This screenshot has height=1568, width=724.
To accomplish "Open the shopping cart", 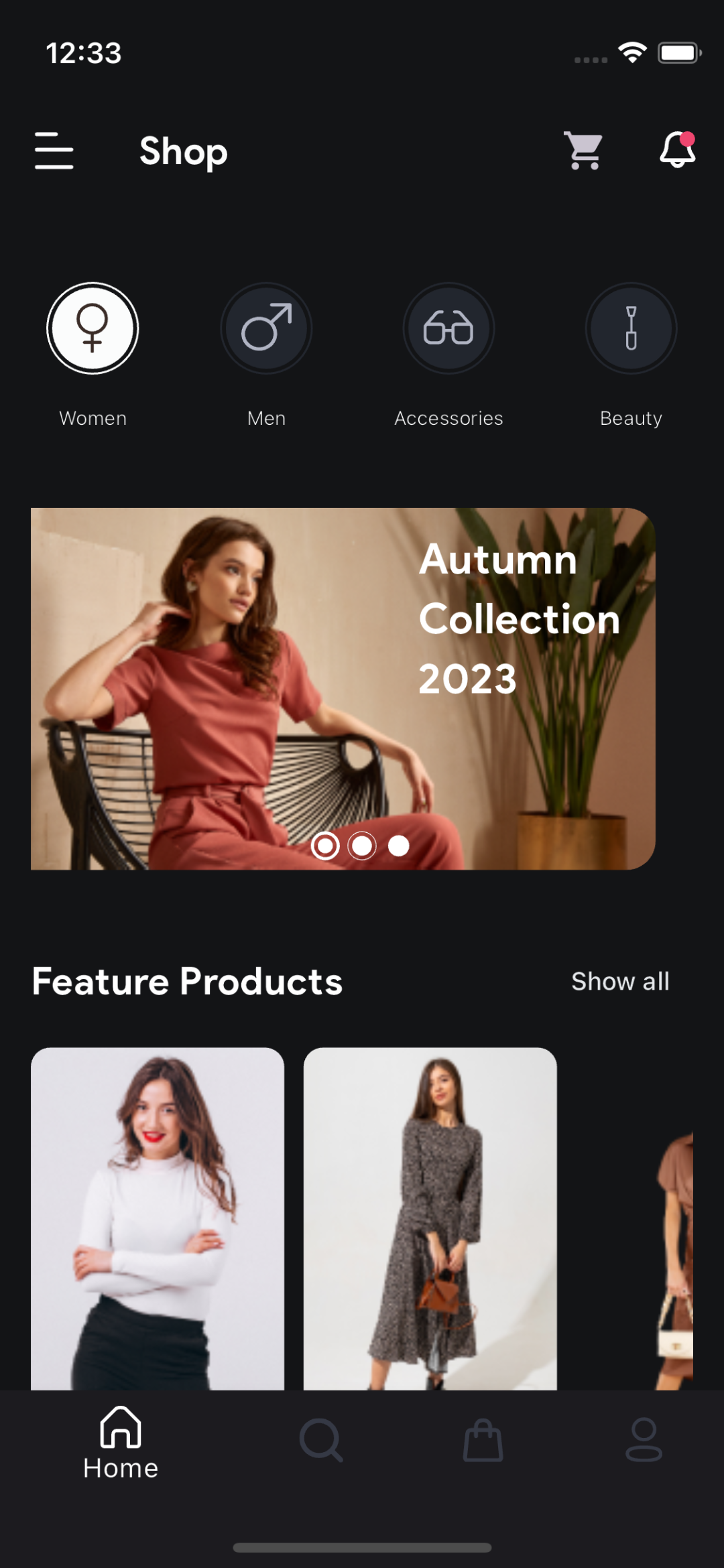I will click(583, 150).
